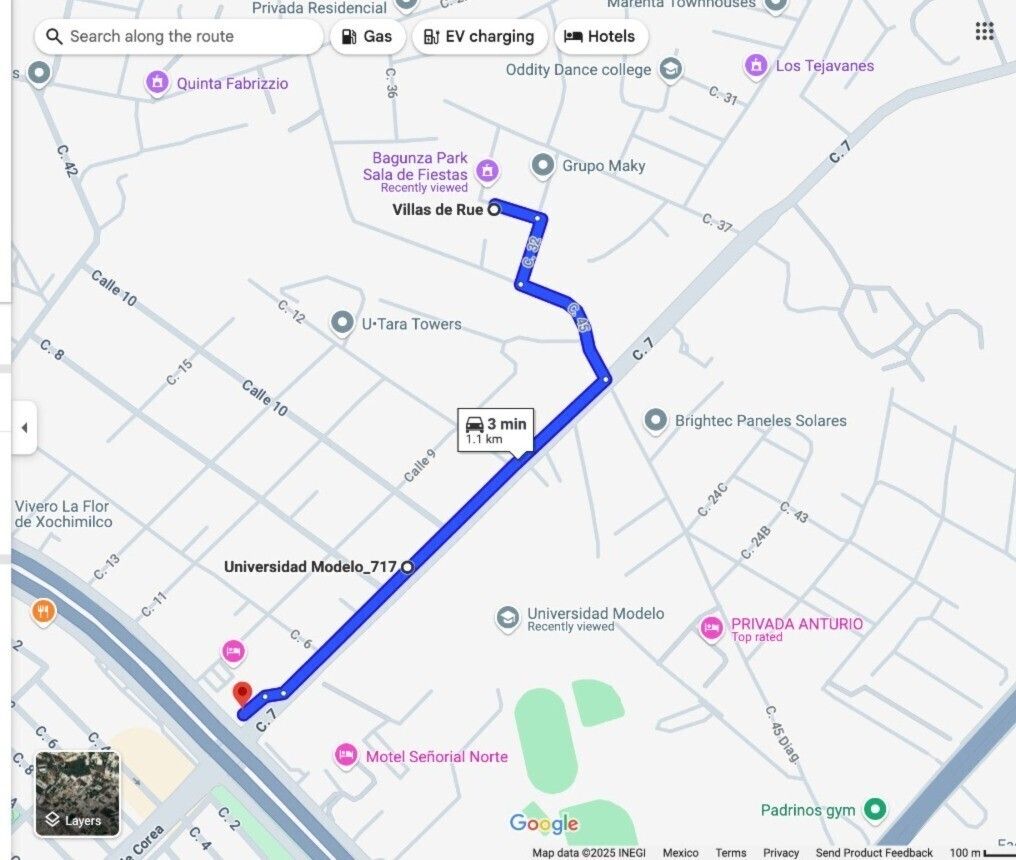This screenshot has height=860, width=1016.
Task: Open the PRIVADA ANTURIO hotel marker
Action: pos(711,629)
